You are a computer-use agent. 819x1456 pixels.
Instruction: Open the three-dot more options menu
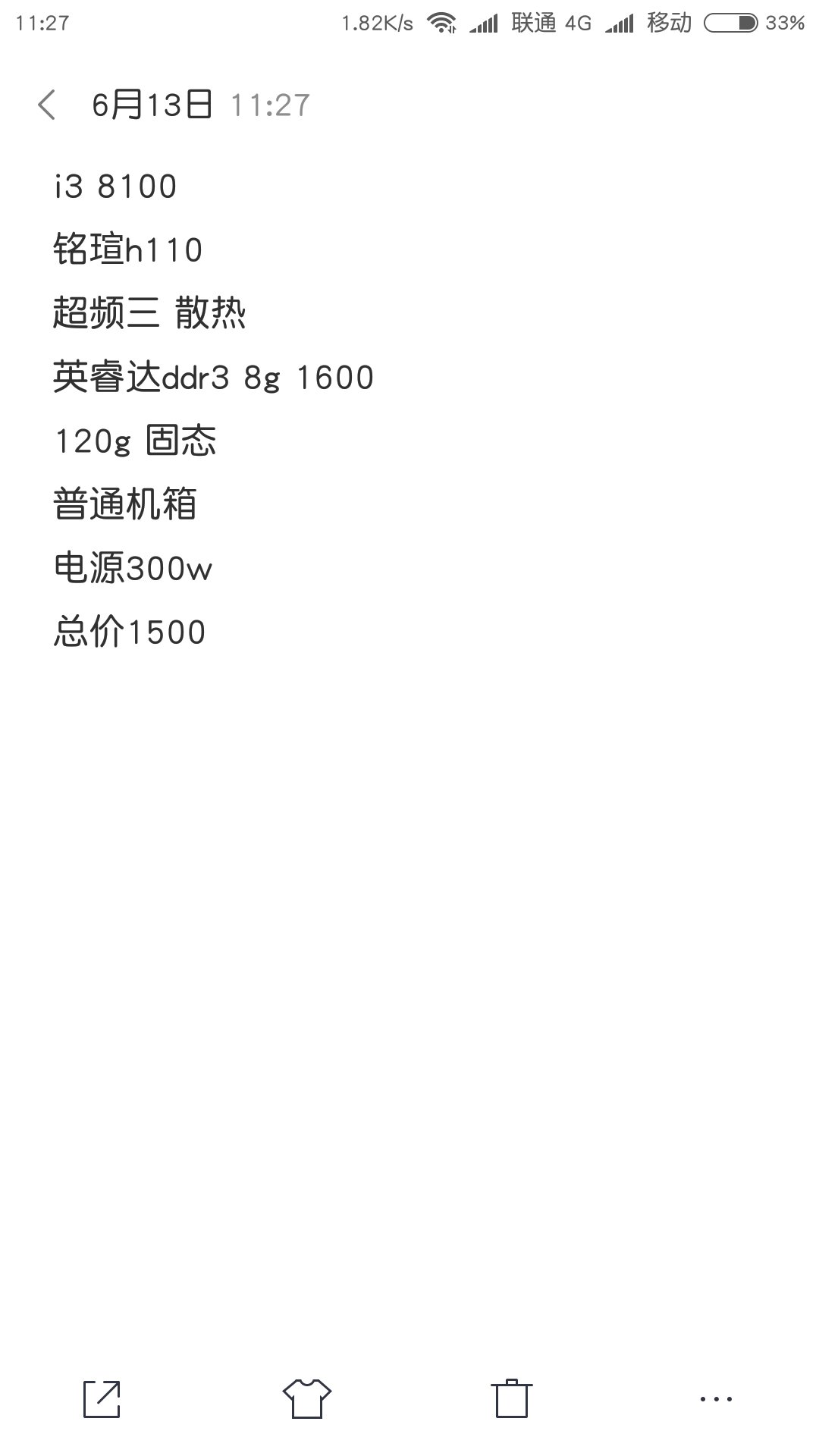pos(716,1399)
